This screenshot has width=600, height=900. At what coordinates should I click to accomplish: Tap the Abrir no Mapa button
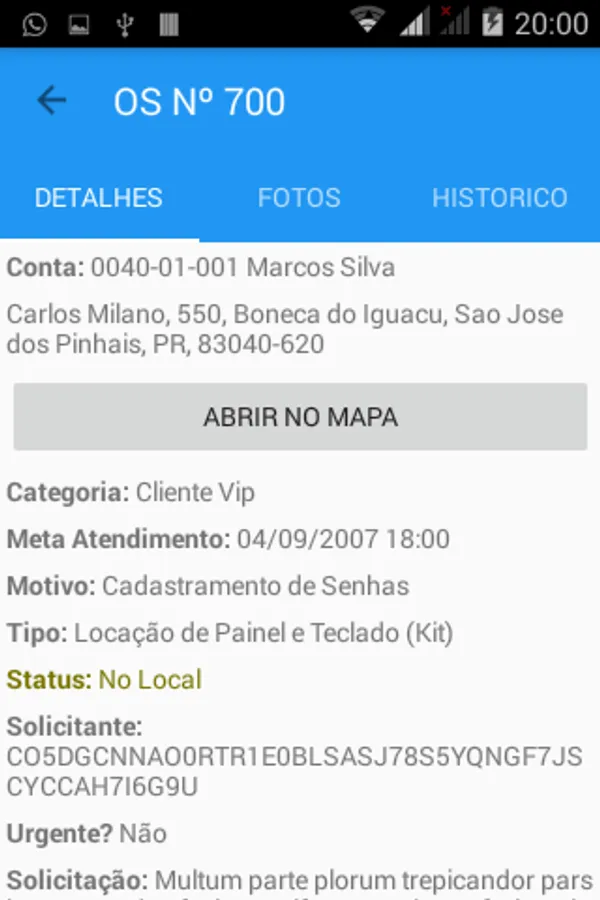point(300,417)
